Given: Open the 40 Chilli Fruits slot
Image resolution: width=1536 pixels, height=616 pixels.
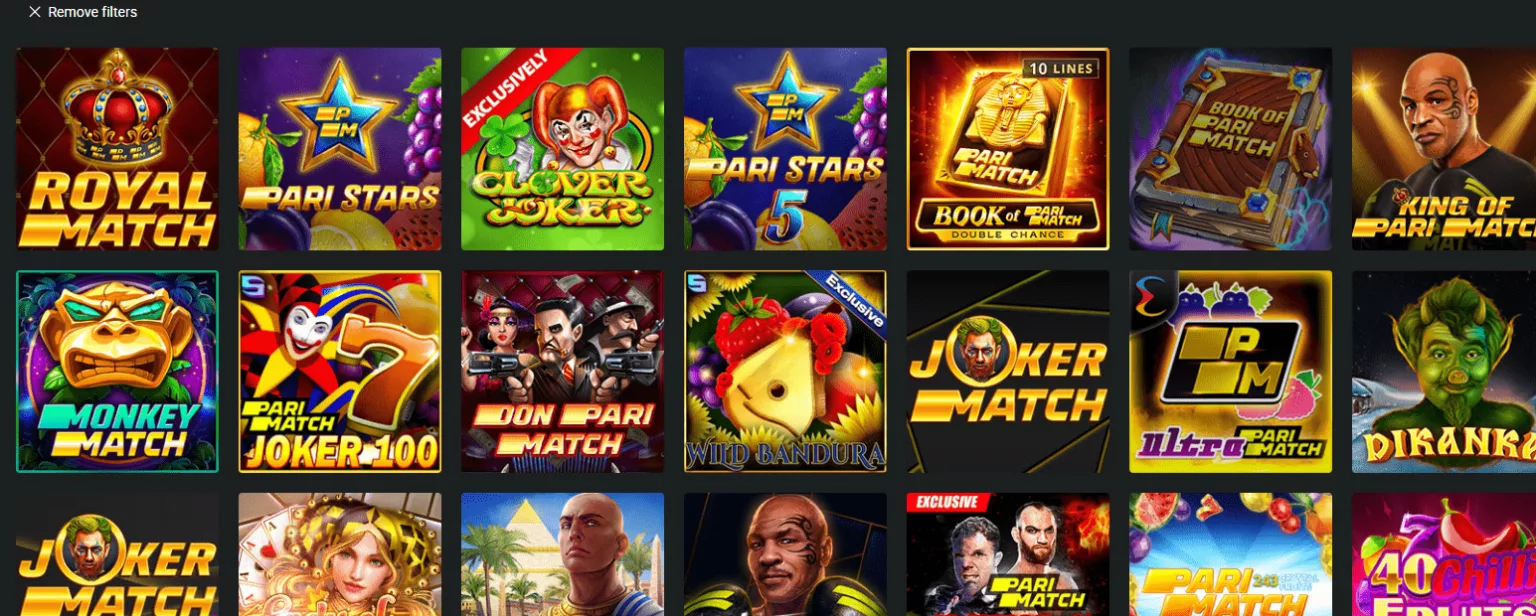Looking at the screenshot, I should coord(1444,556).
